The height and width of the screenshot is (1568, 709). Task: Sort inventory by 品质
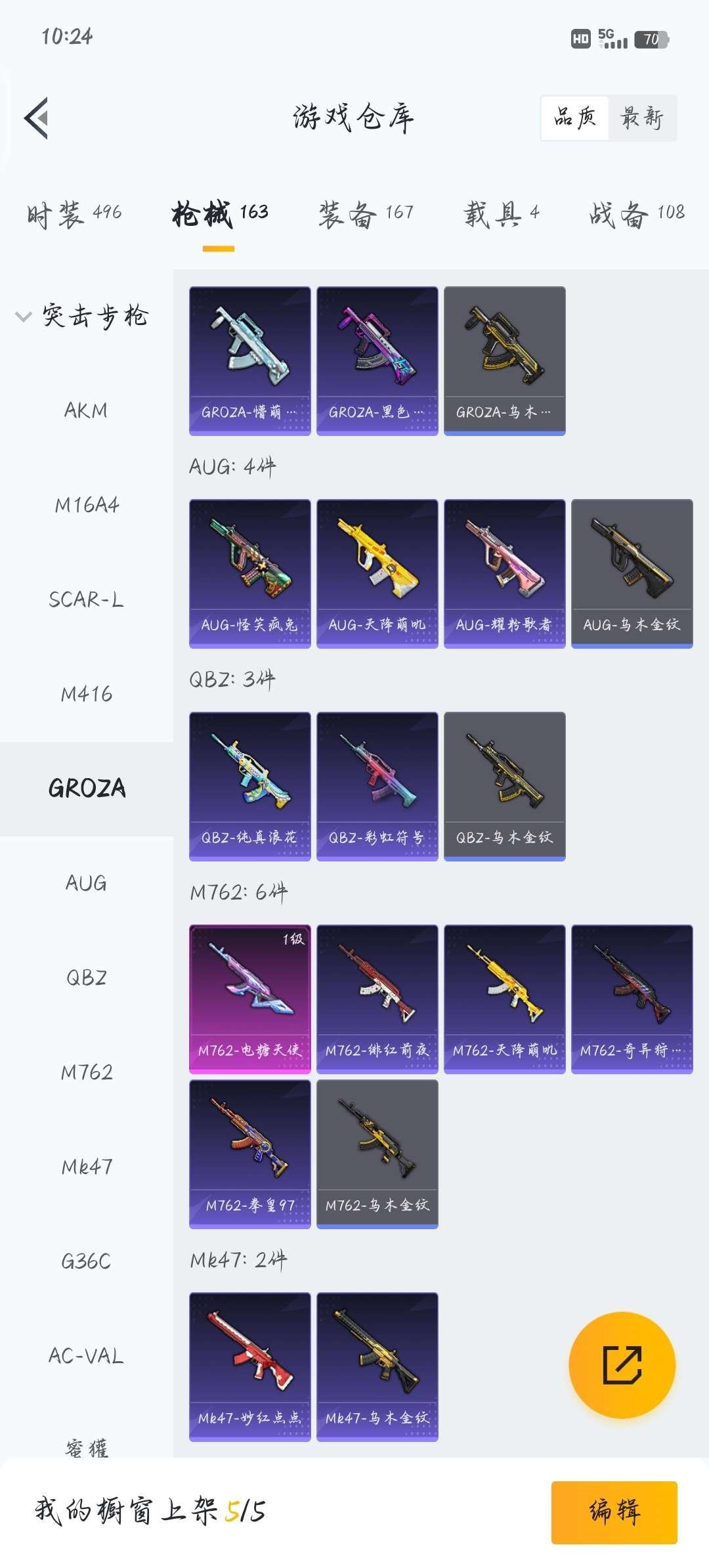pyautogui.click(x=575, y=118)
